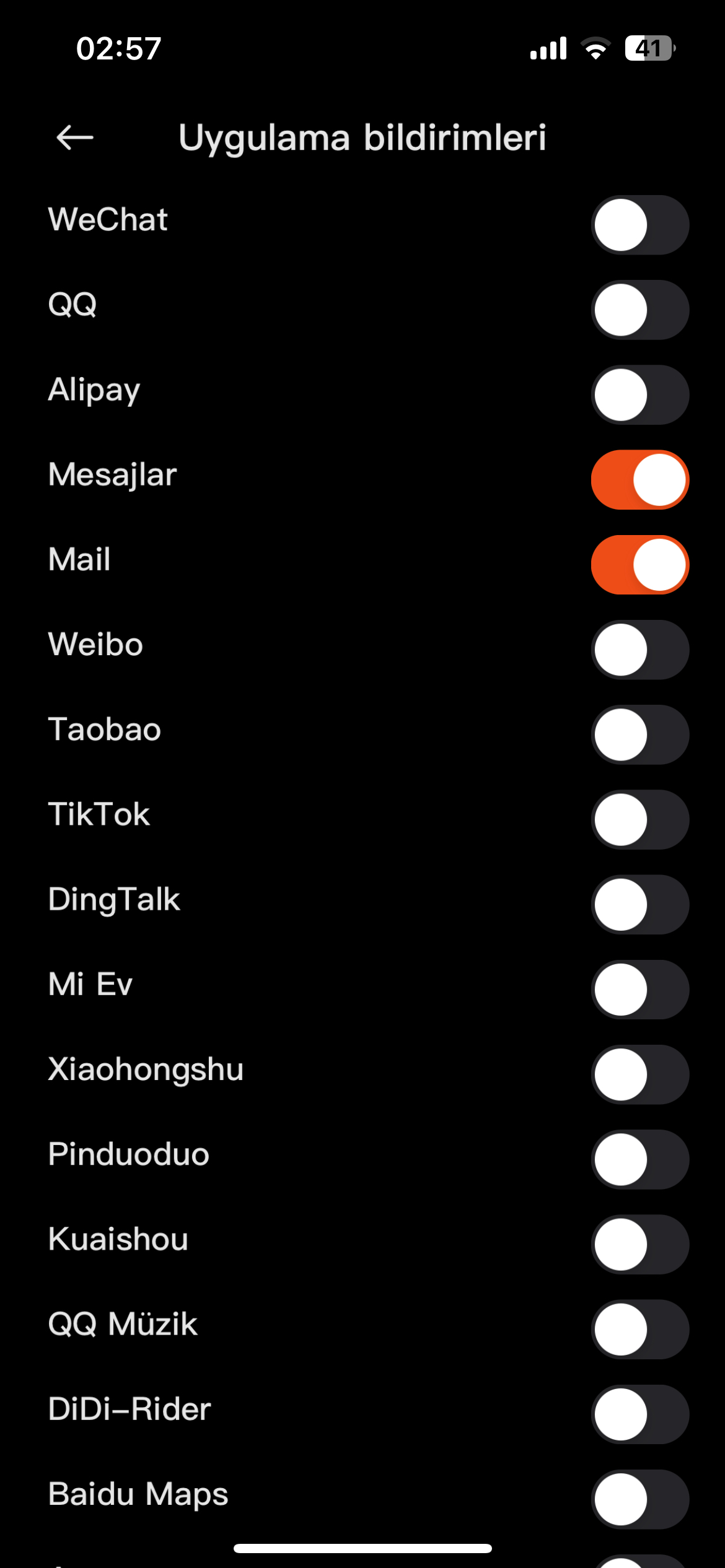
Task: Switch on Taobao notifications
Action: tap(640, 734)
